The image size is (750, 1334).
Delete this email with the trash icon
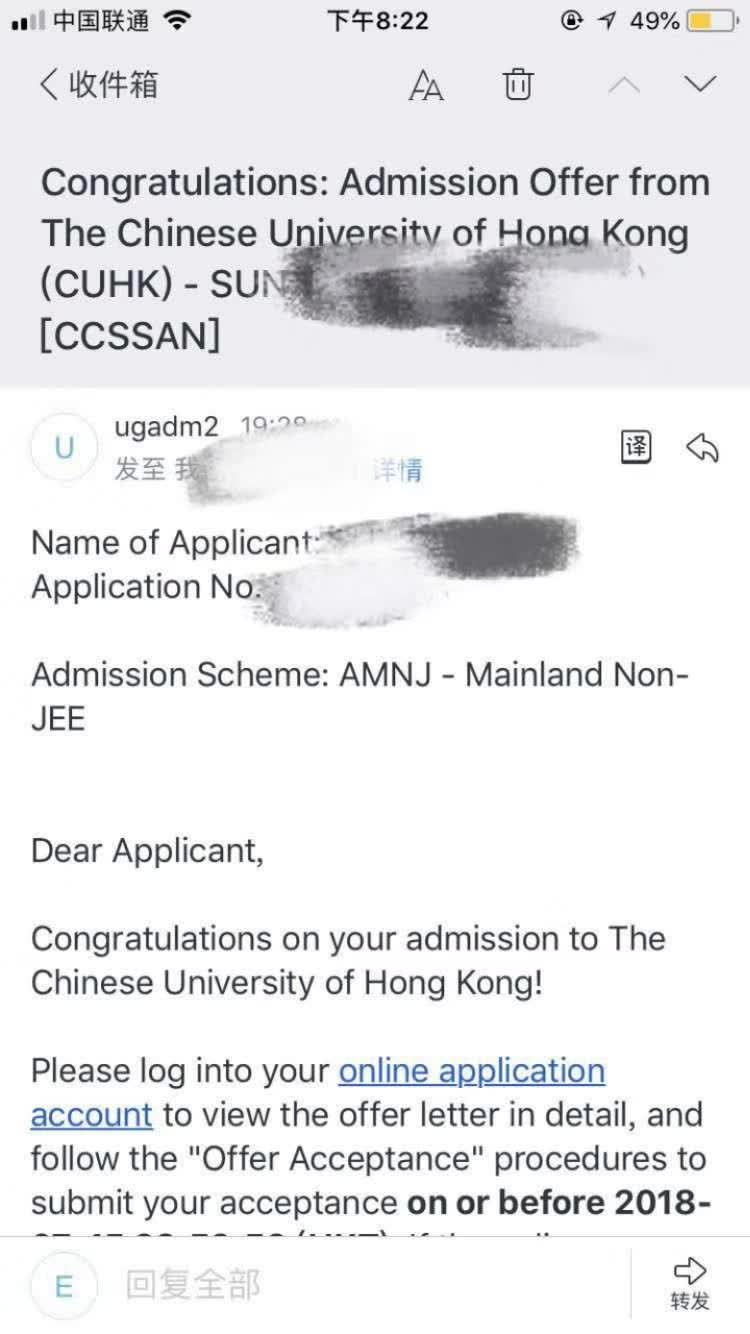coord(518,85)
